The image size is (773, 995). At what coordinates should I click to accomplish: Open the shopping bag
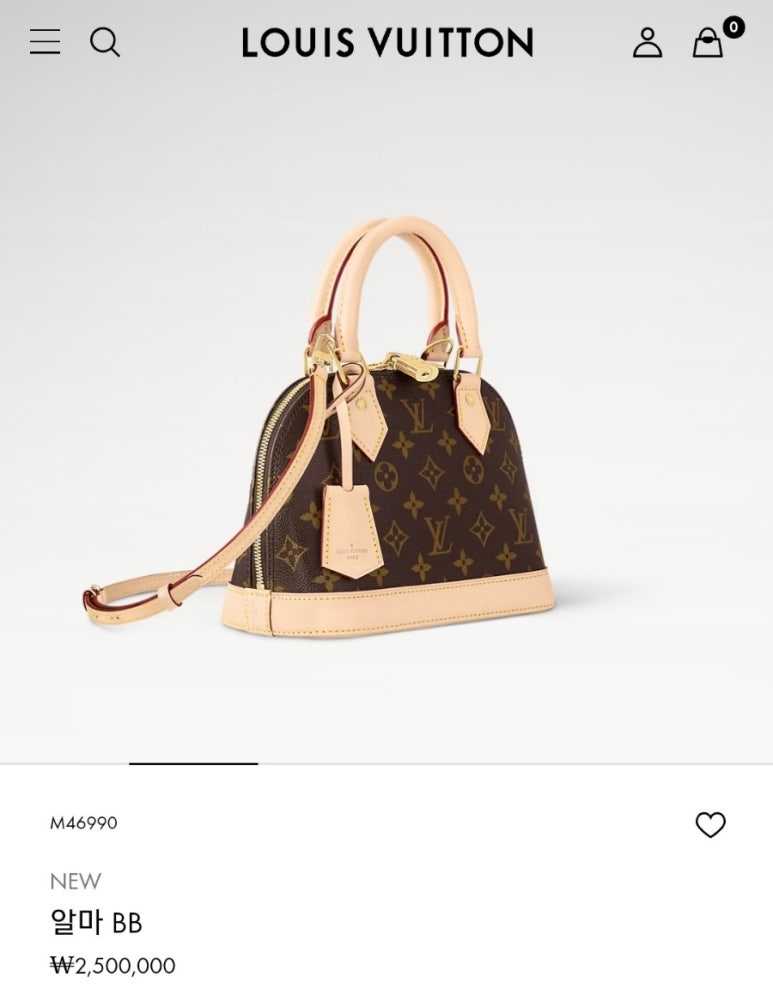pyautogui.click(x=708, y=43)
